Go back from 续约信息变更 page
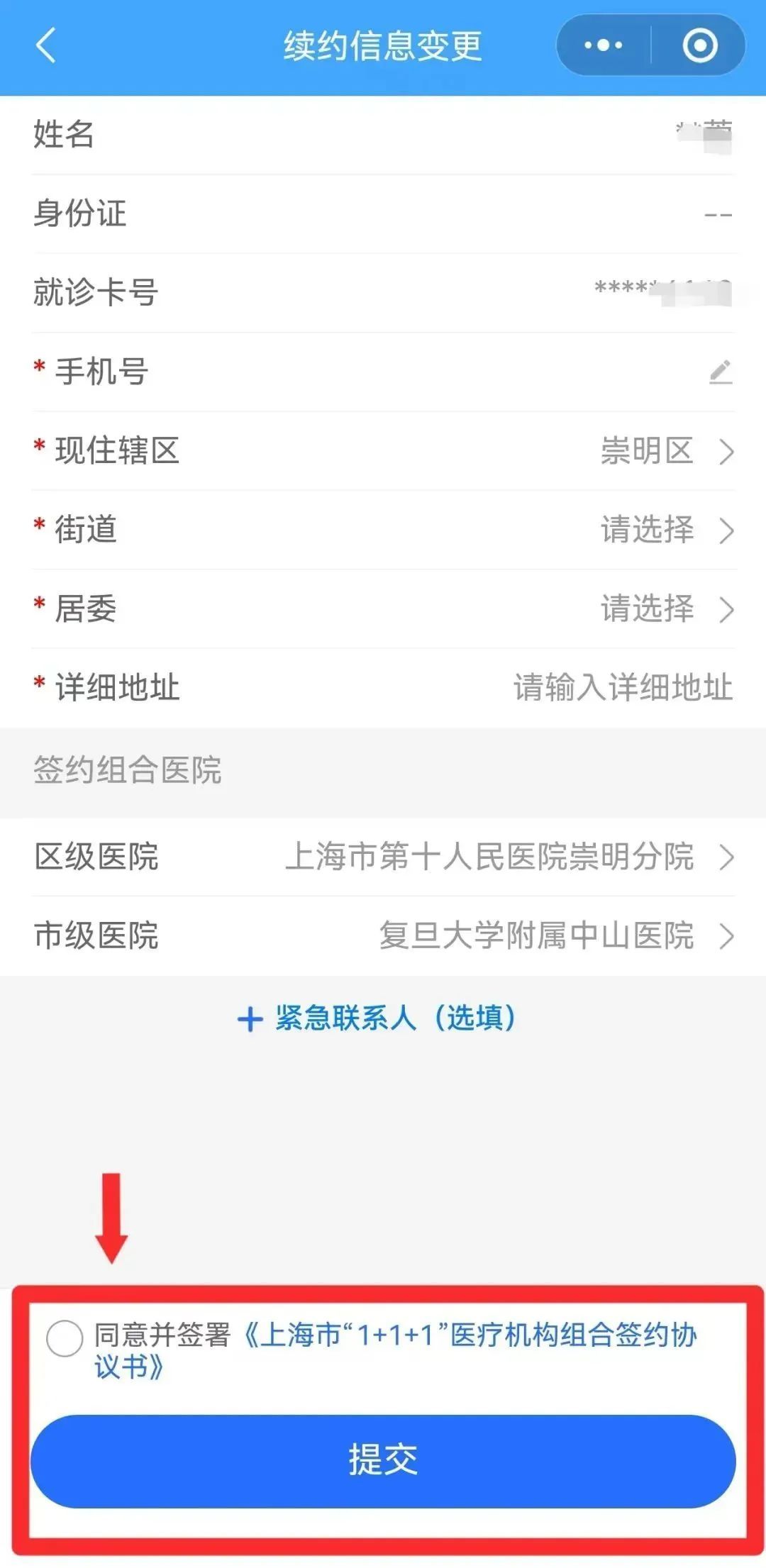766x1568 pixels. [45, 46]
